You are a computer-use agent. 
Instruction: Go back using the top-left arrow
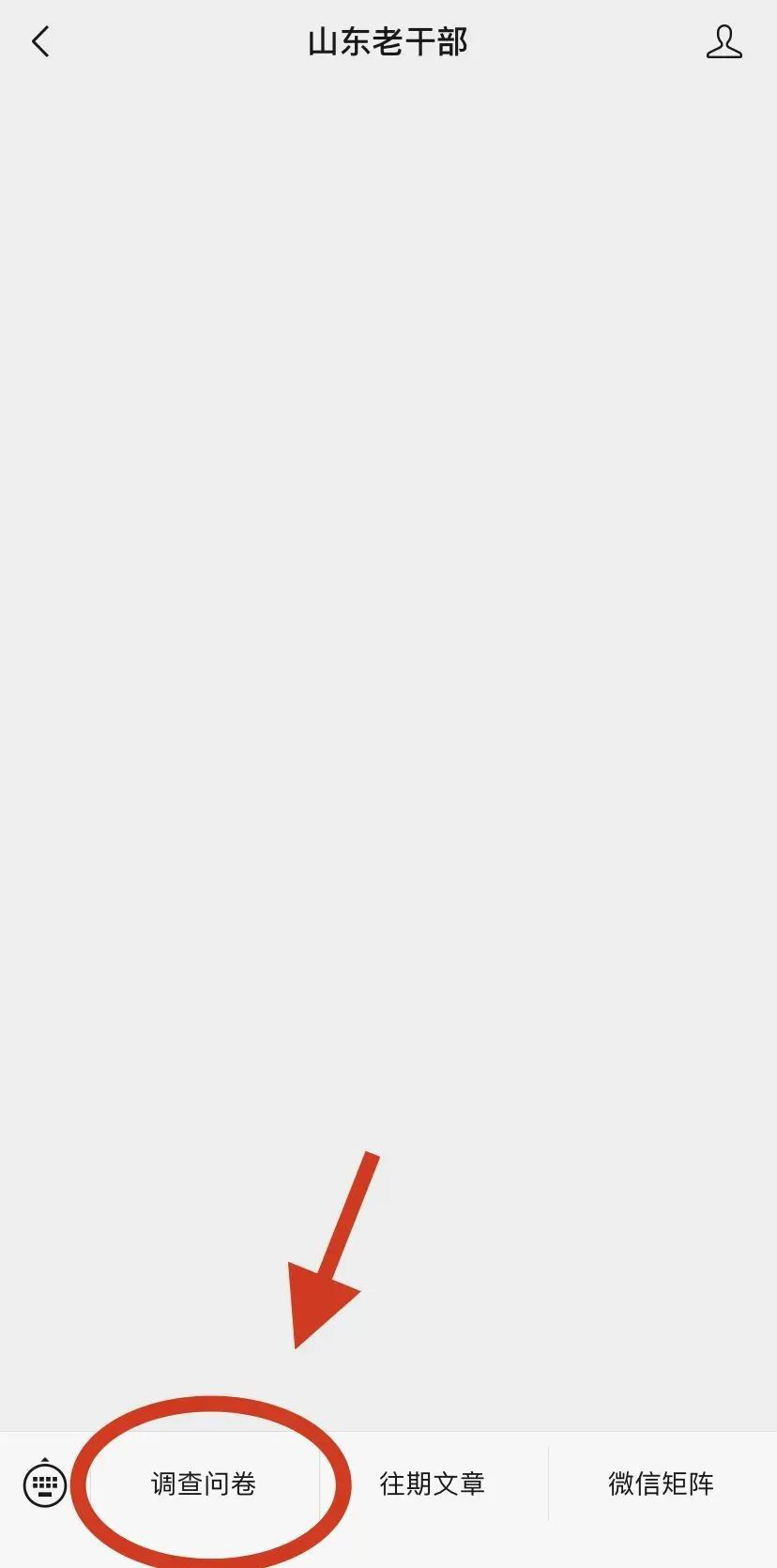(40, 42)
